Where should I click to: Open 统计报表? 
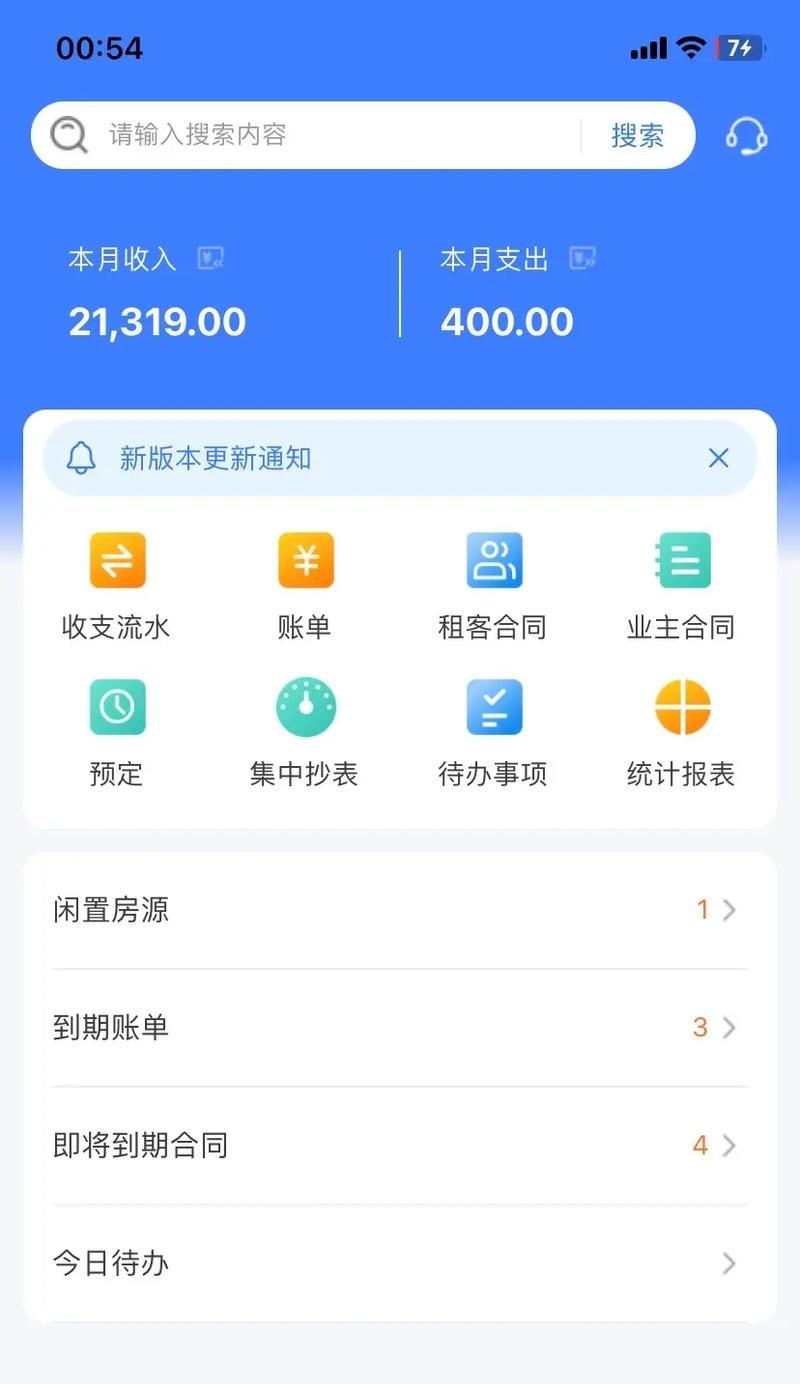(681, 733)
